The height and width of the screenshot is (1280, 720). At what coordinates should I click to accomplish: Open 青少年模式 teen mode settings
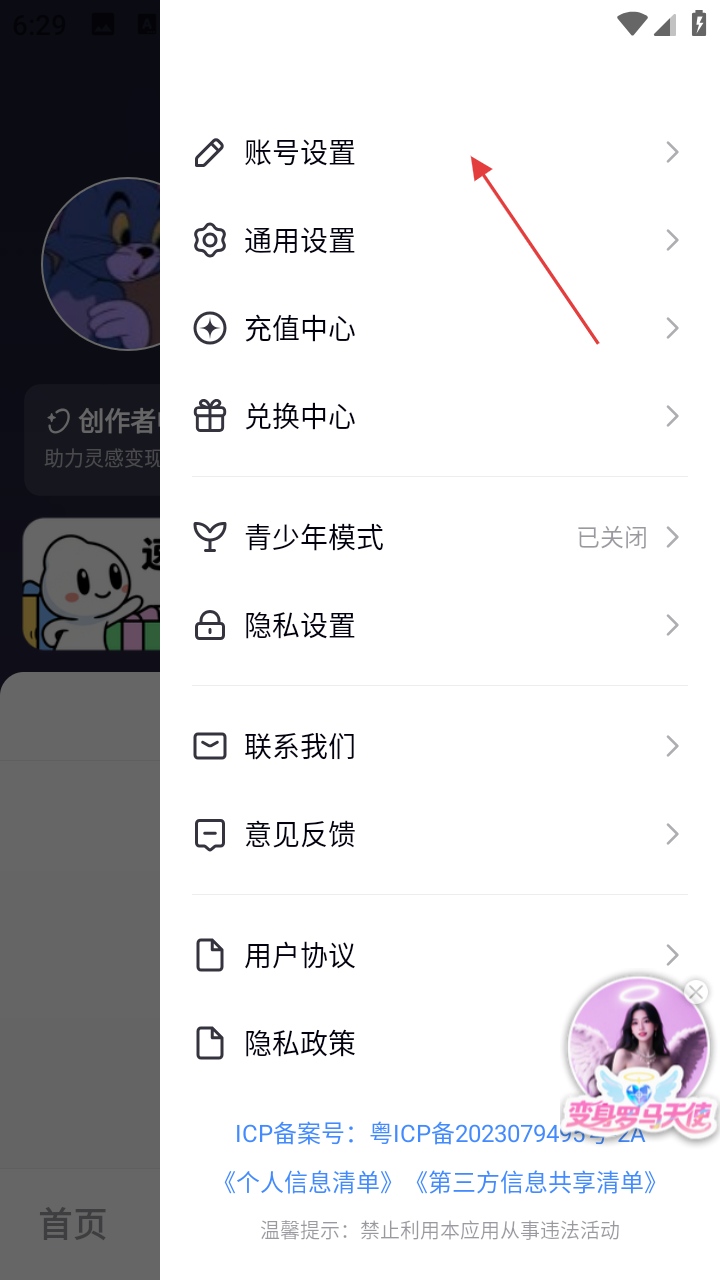tap(314, 538)
